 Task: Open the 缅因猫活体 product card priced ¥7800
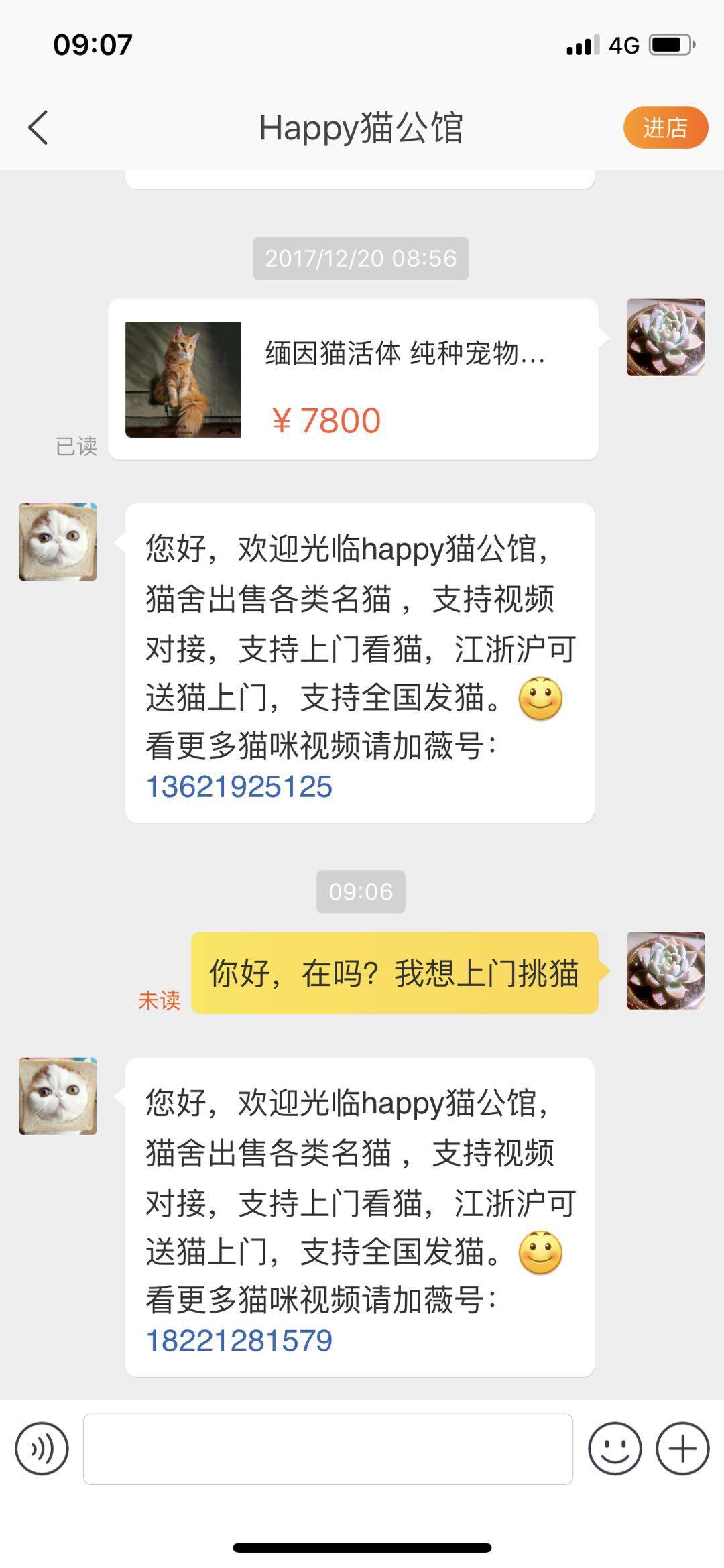(x=353, y=379)
